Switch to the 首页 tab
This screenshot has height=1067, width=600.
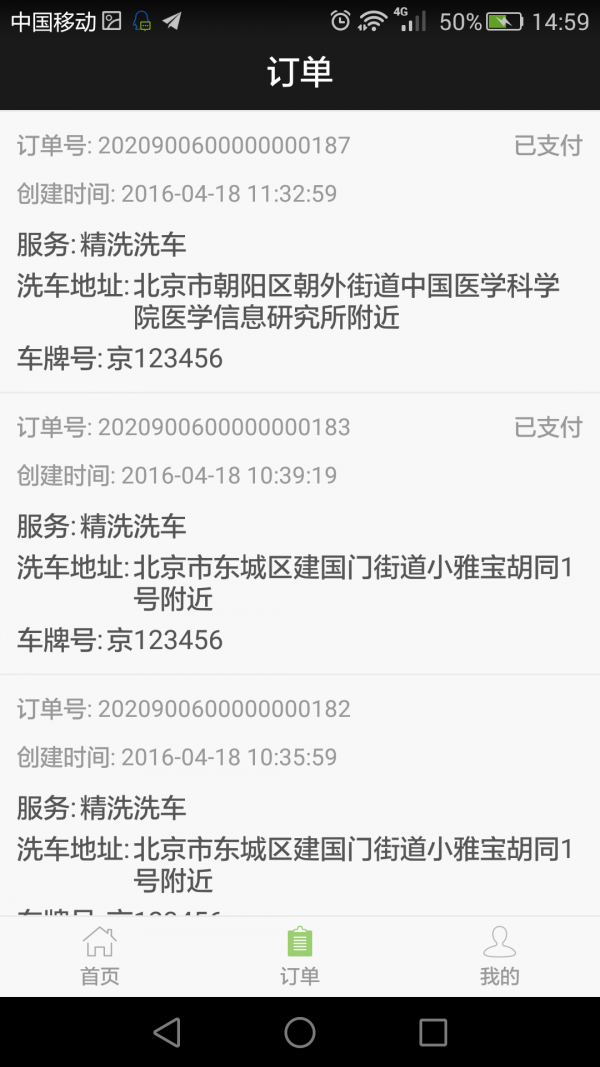[x=100, y=956]
